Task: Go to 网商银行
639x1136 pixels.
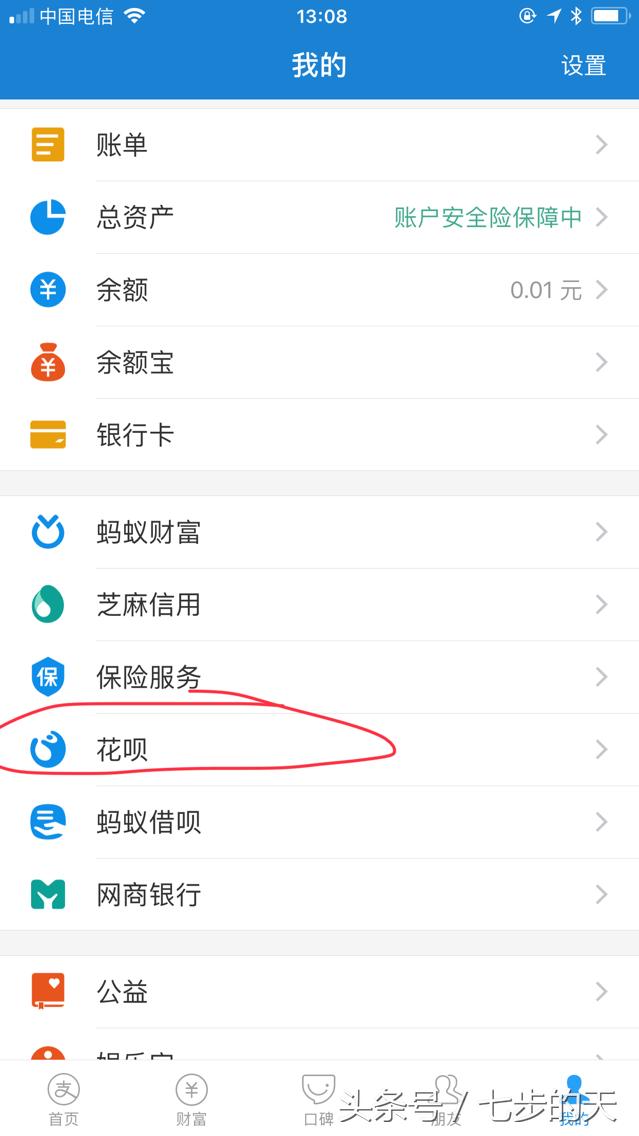Action: click(319, 894)
